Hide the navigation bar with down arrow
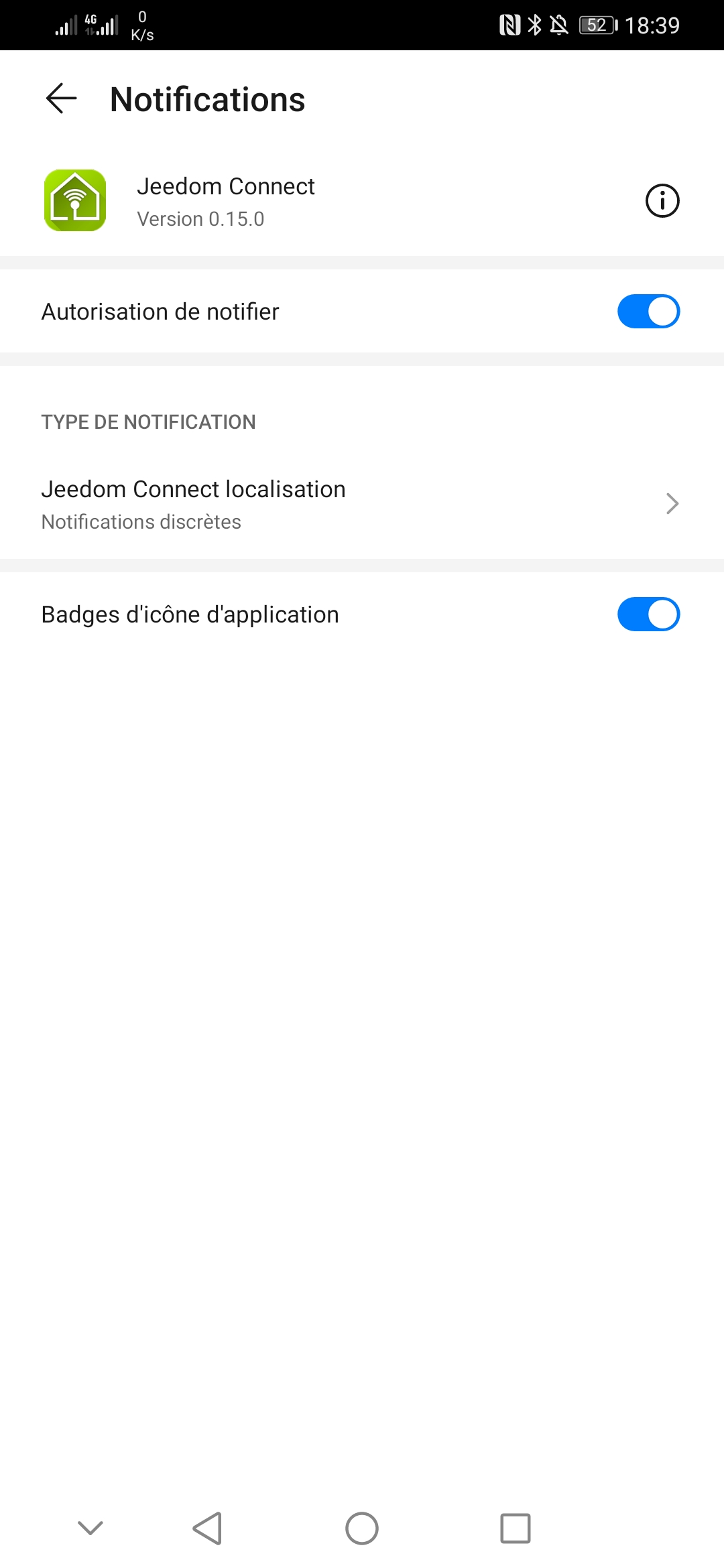724x1568 pixels. point(90,1528)
